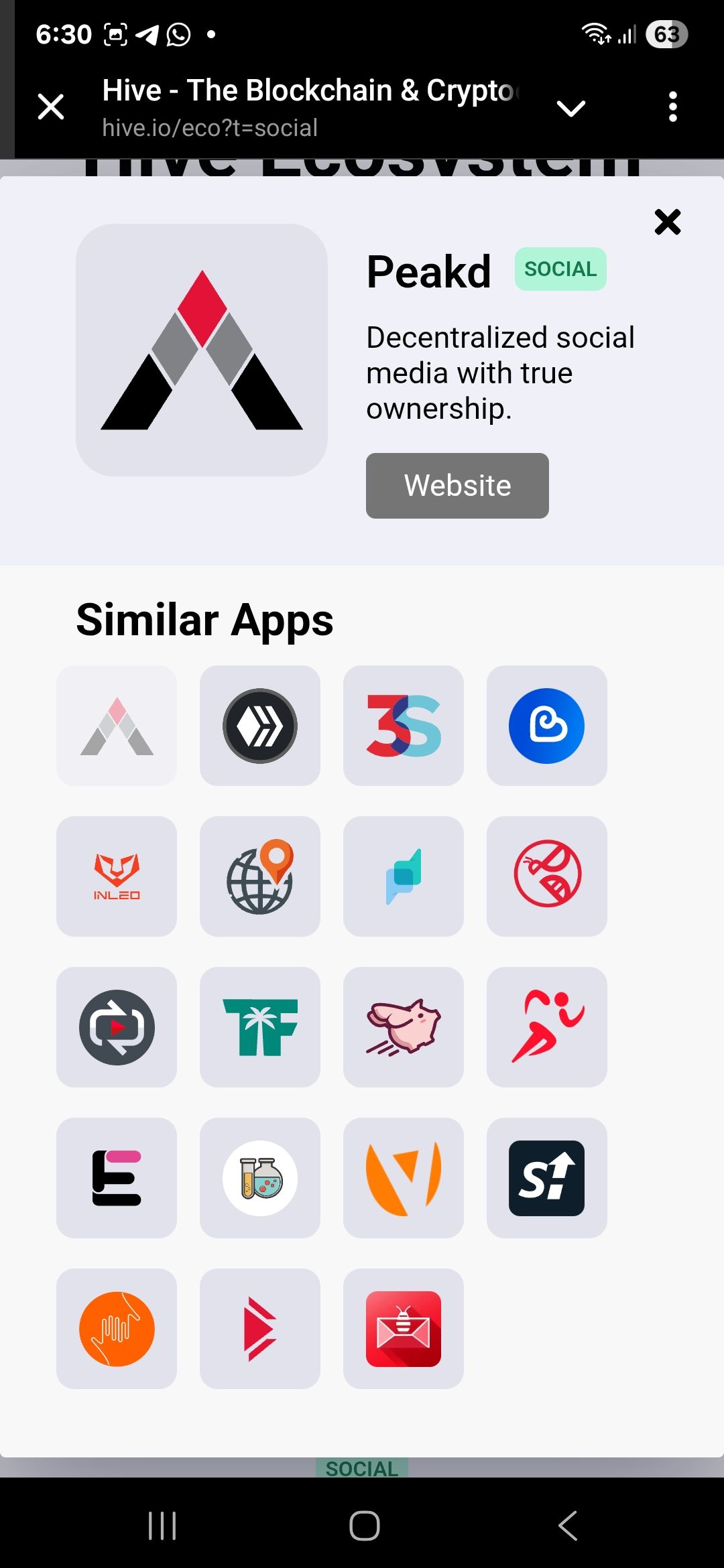Open the red crossed-out circle app tile
Image resolution: width=724 pixels, height=1568 pixels.
[547, 876]
